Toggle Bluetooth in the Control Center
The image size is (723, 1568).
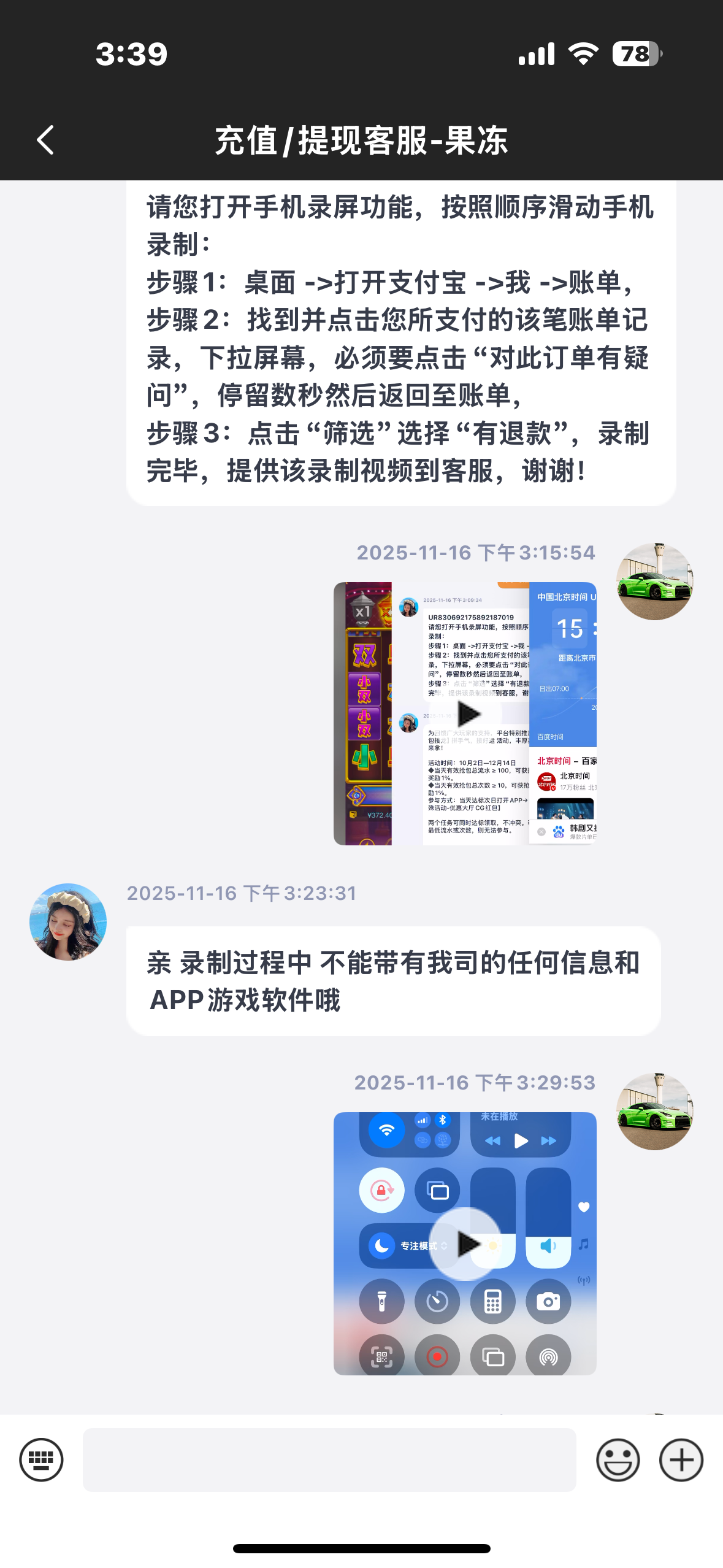coord(443,1120)
